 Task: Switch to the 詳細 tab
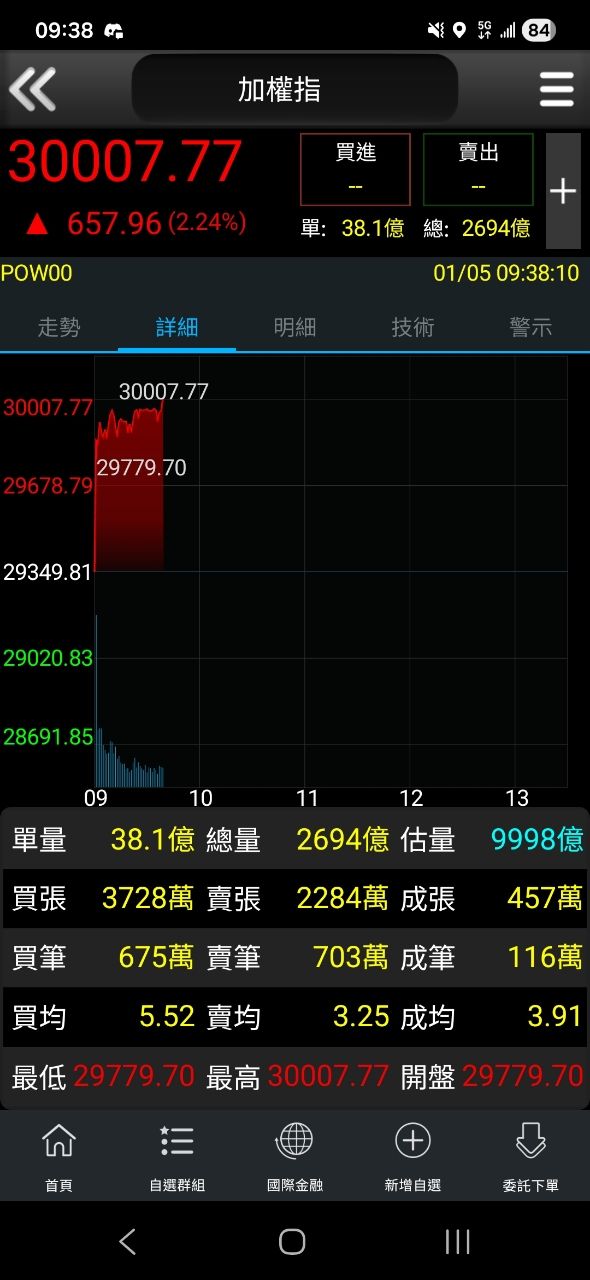177,327
